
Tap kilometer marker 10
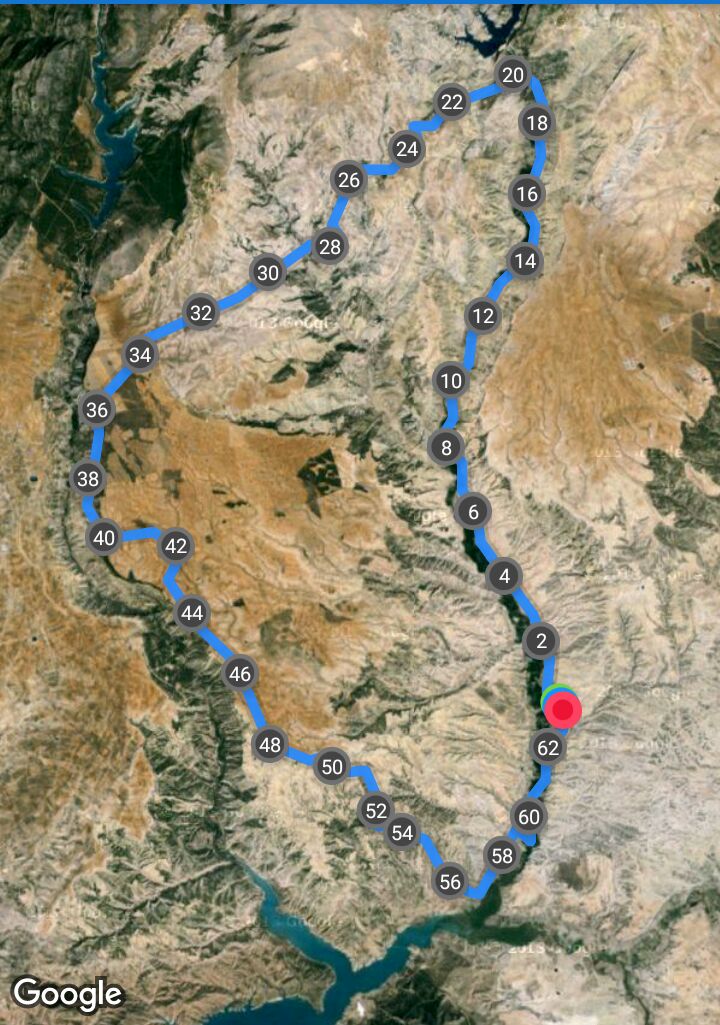point(451,381)
